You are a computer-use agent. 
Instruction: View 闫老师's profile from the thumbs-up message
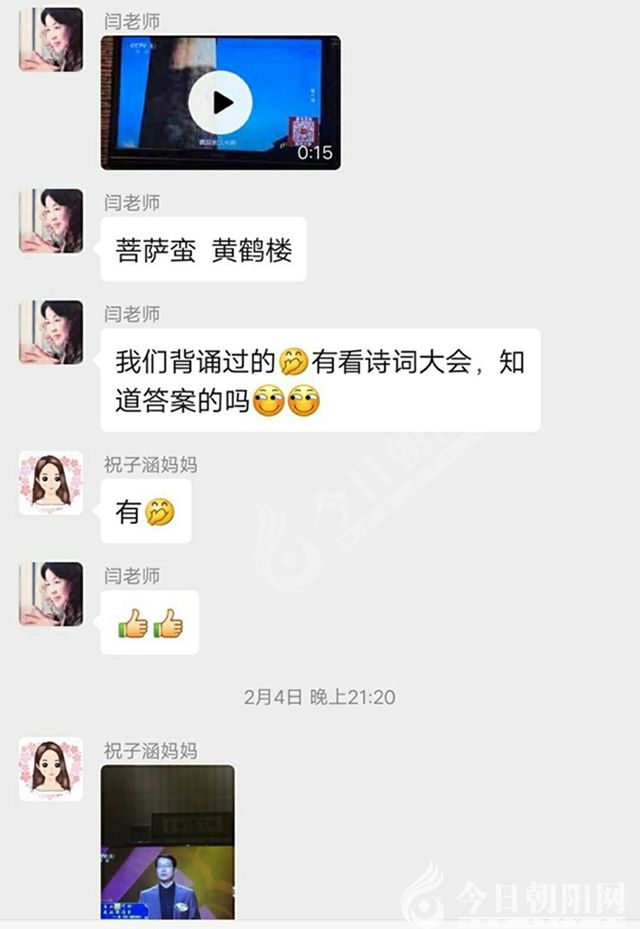(51, 594)
